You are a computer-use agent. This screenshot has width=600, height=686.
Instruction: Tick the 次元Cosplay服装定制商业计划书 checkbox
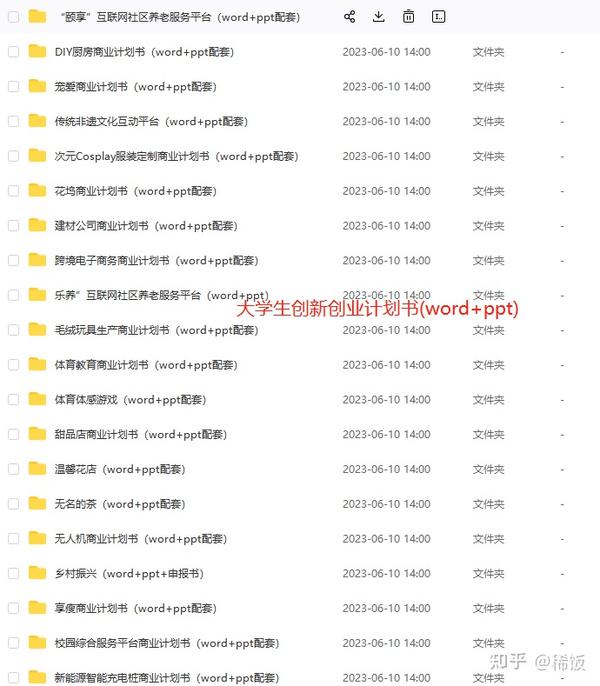(x=13, y=156)
